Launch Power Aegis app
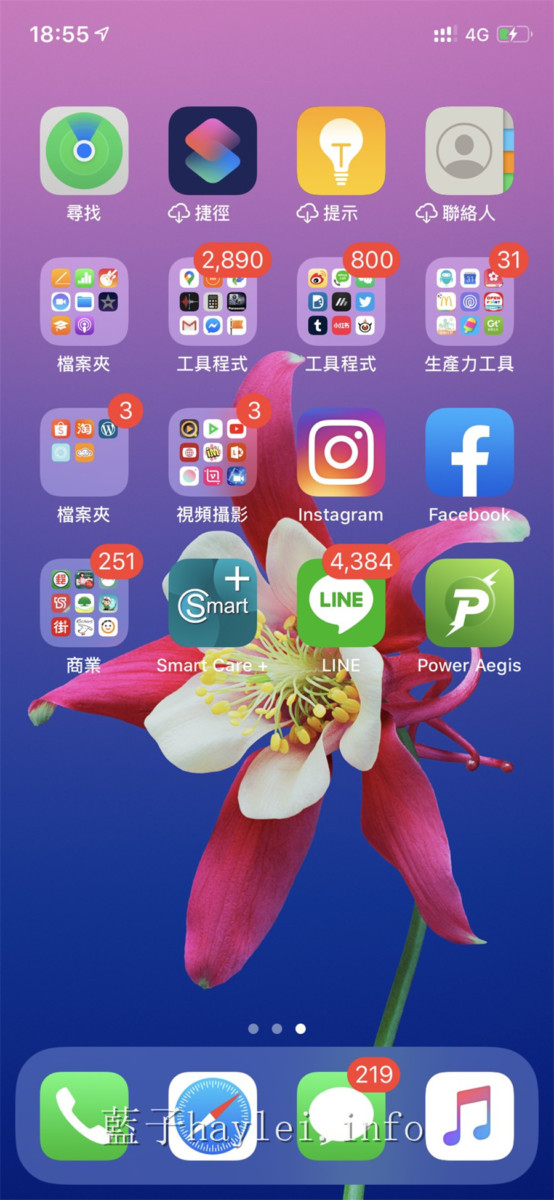 click(469, 603)
